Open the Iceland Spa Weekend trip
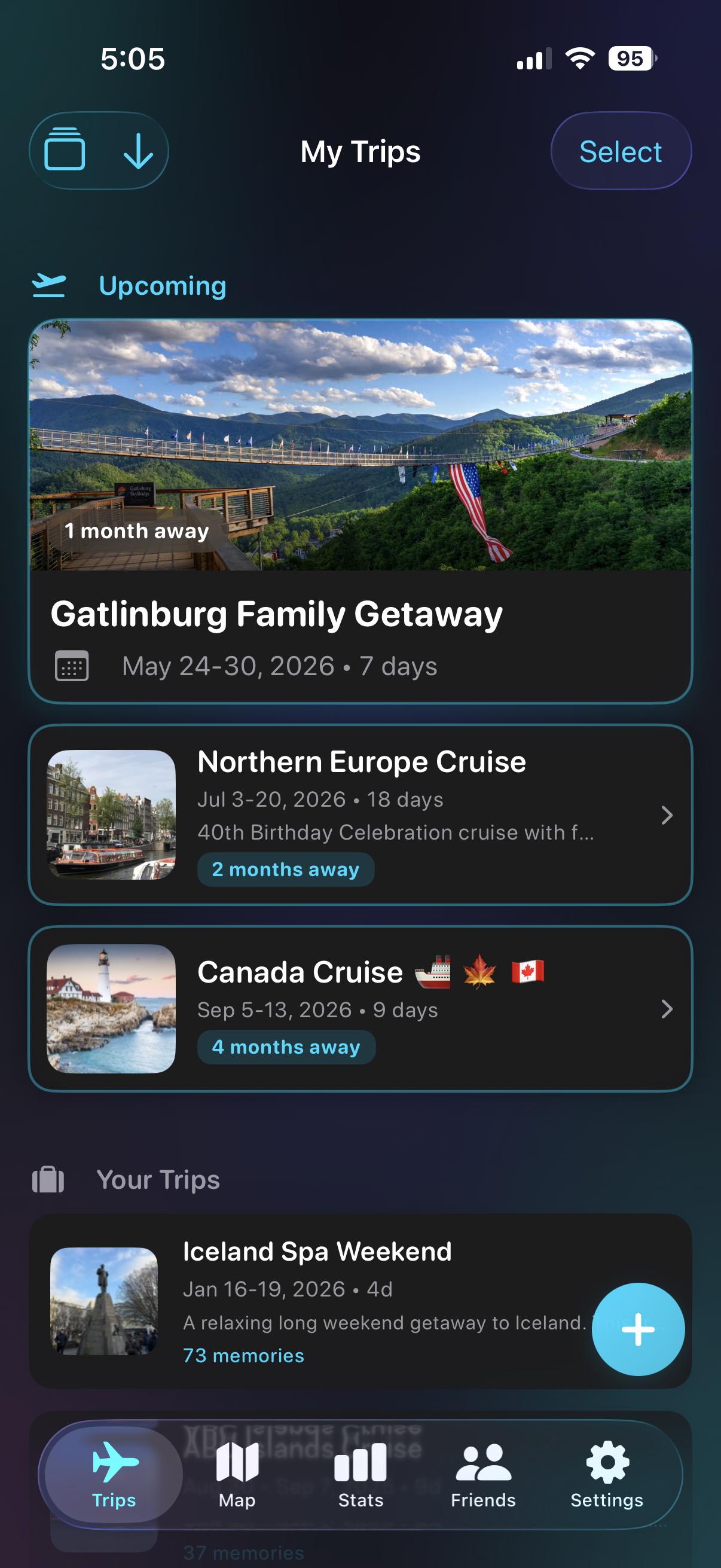The image size is (721, 1568). point(316,1300)
